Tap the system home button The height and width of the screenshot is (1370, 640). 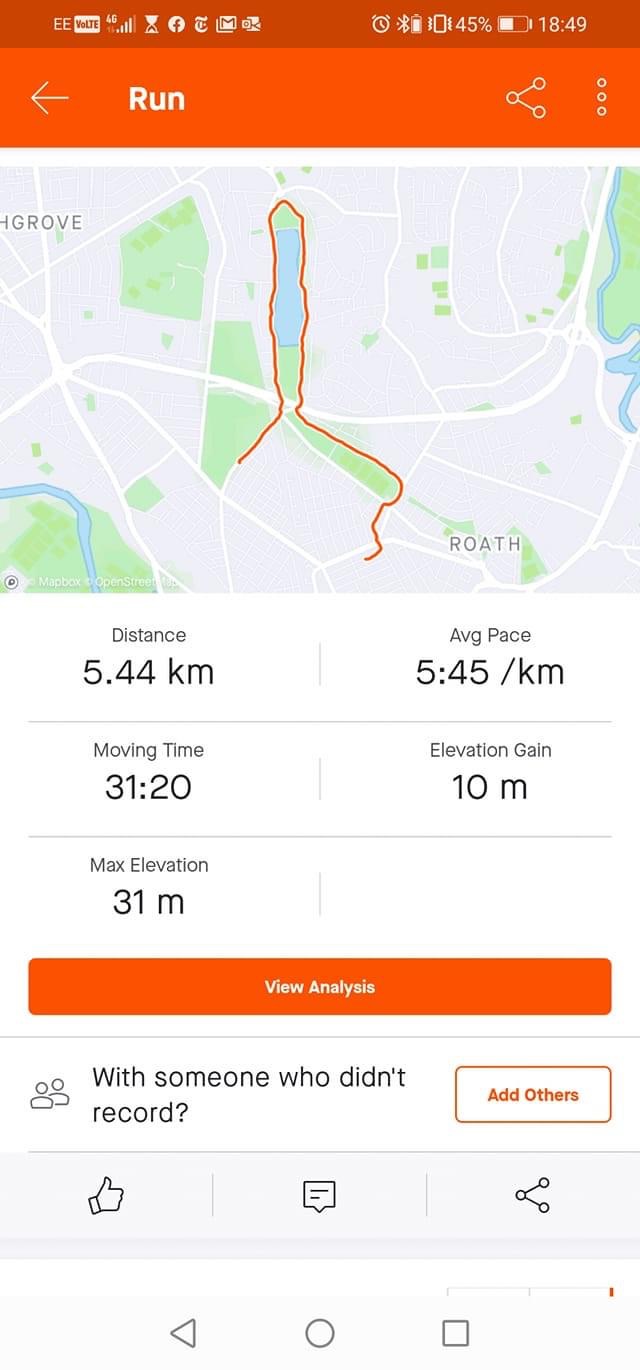[x=320, y=1333]
